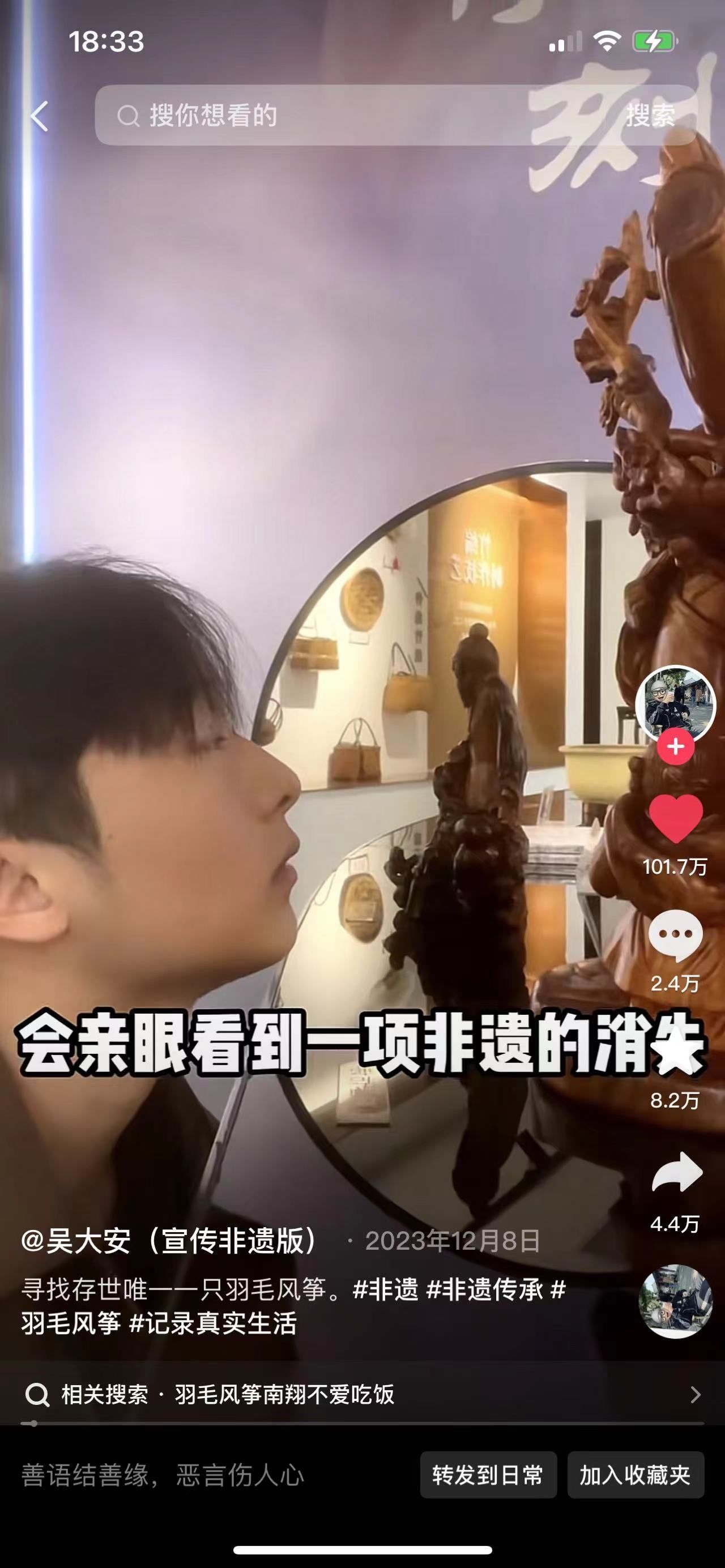This screenshot has width=725, height=1568.
Task: Follow the creator with the red plus
Action: click(676, 746)
